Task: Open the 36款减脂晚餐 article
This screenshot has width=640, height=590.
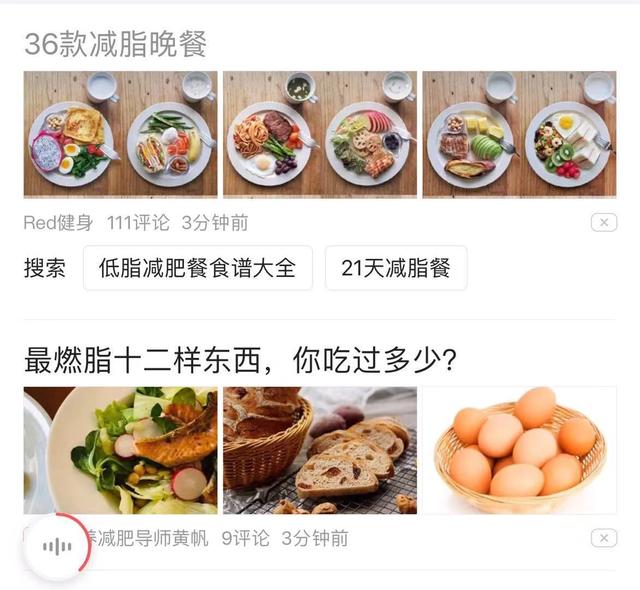Action: tap(116, 44)
